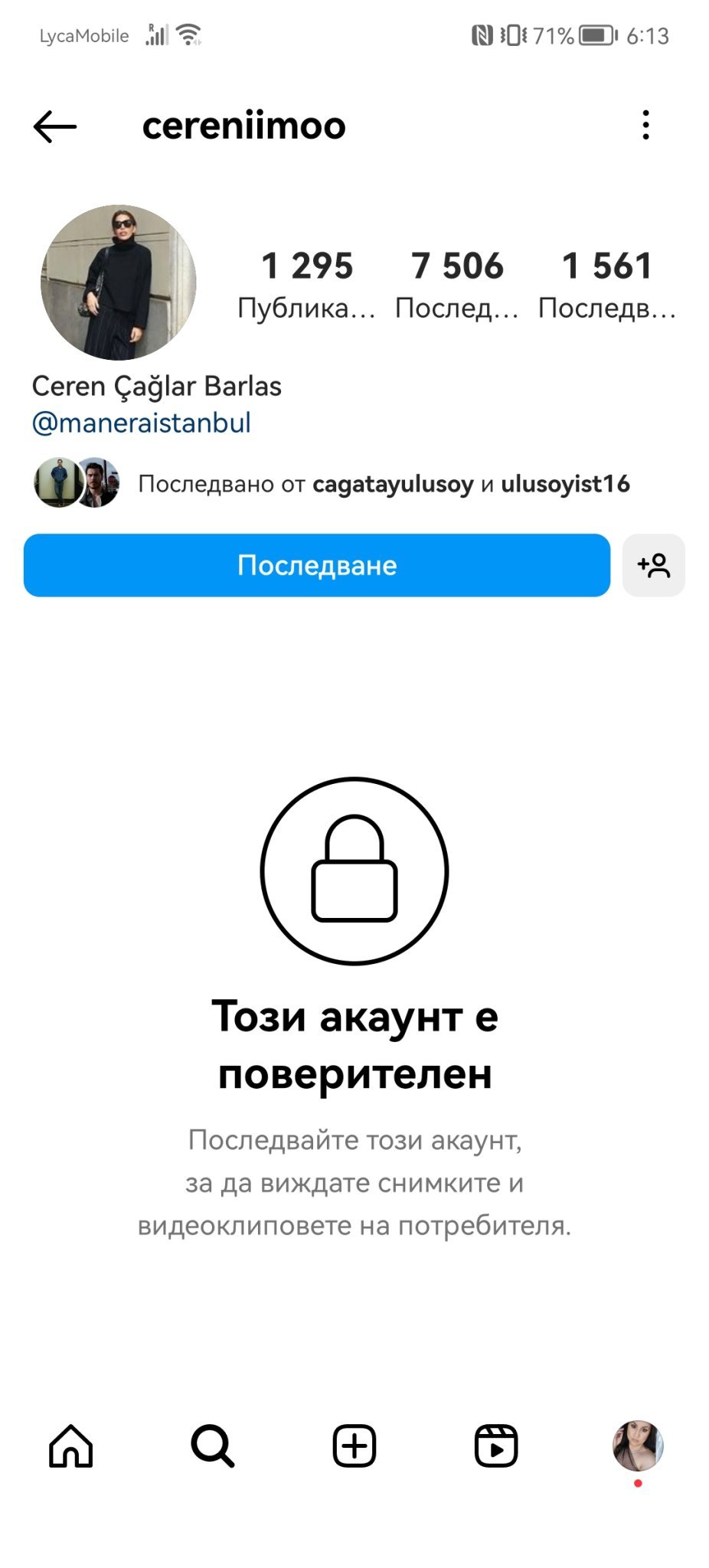Open the @maneraistanbul profile link

142,423
